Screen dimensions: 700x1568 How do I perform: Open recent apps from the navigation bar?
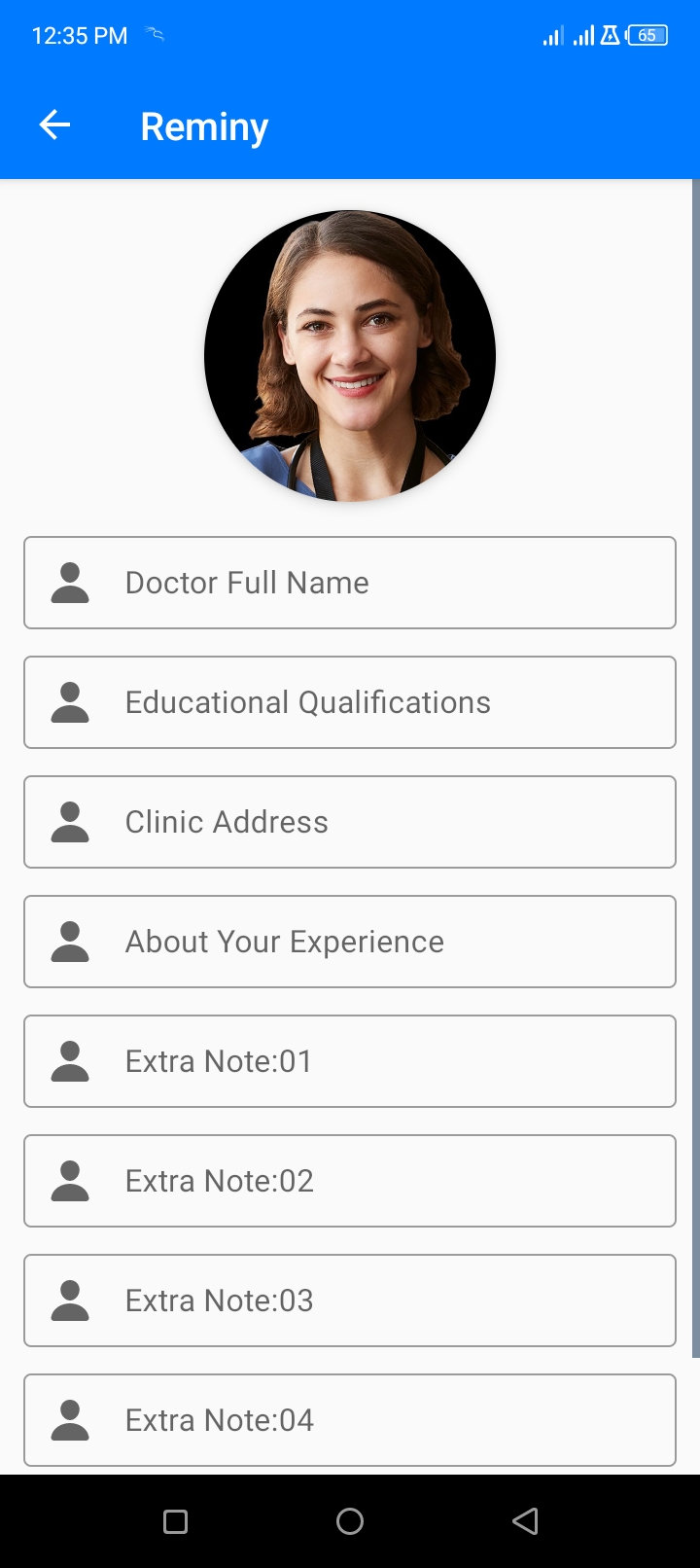coord(176,1521)
